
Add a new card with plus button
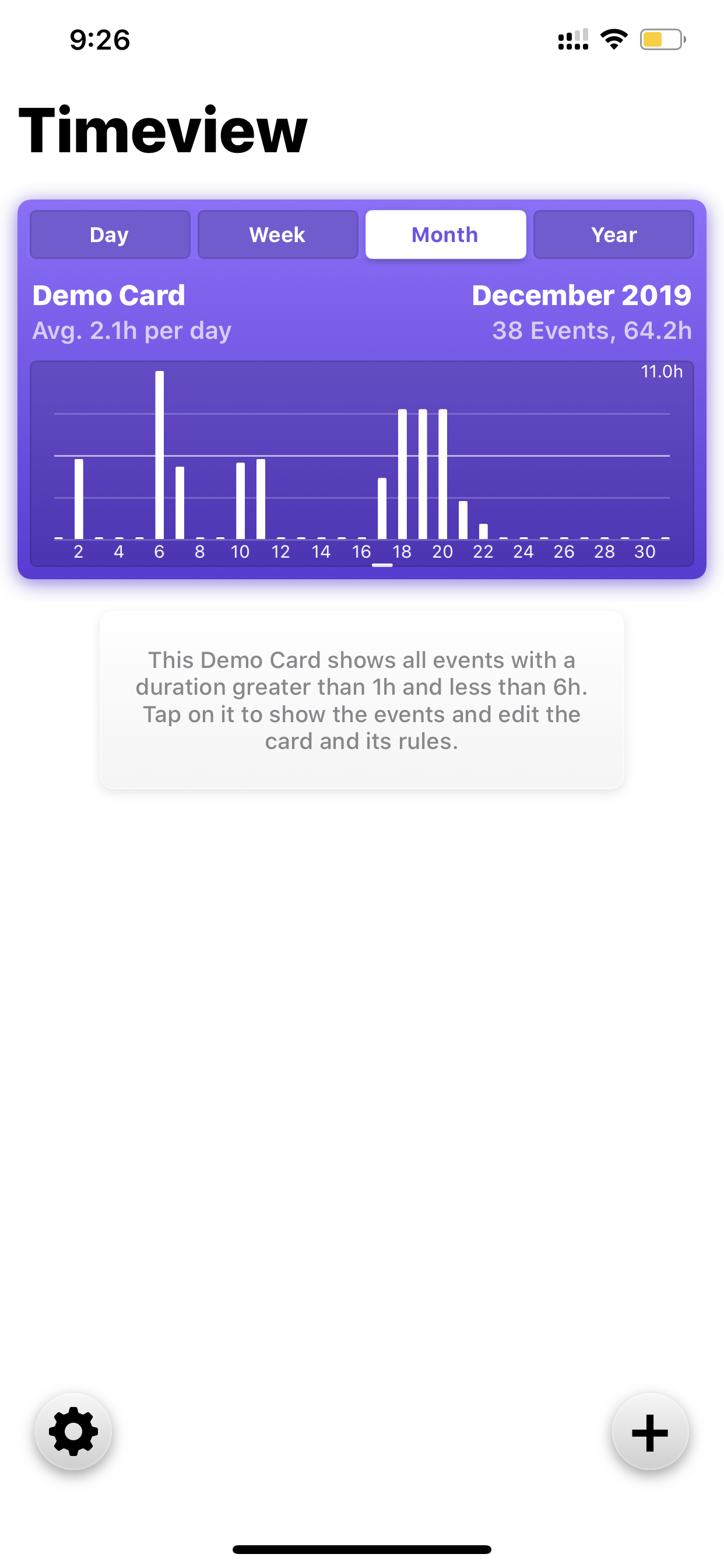pos(650,1431)
